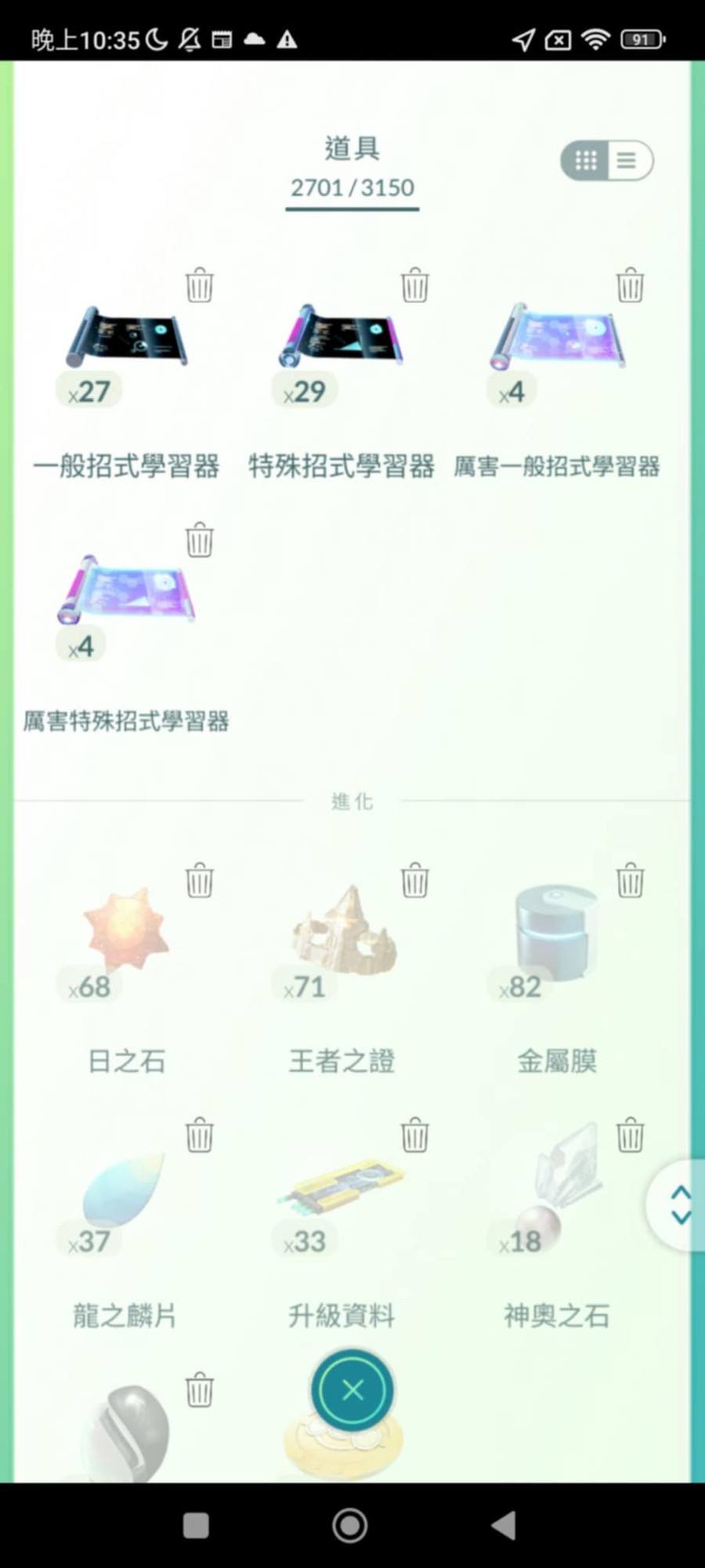Delete 厲害一般招式學習器 using trash icon
This screenshot has height=1568, width=705.
coord(631,285)
